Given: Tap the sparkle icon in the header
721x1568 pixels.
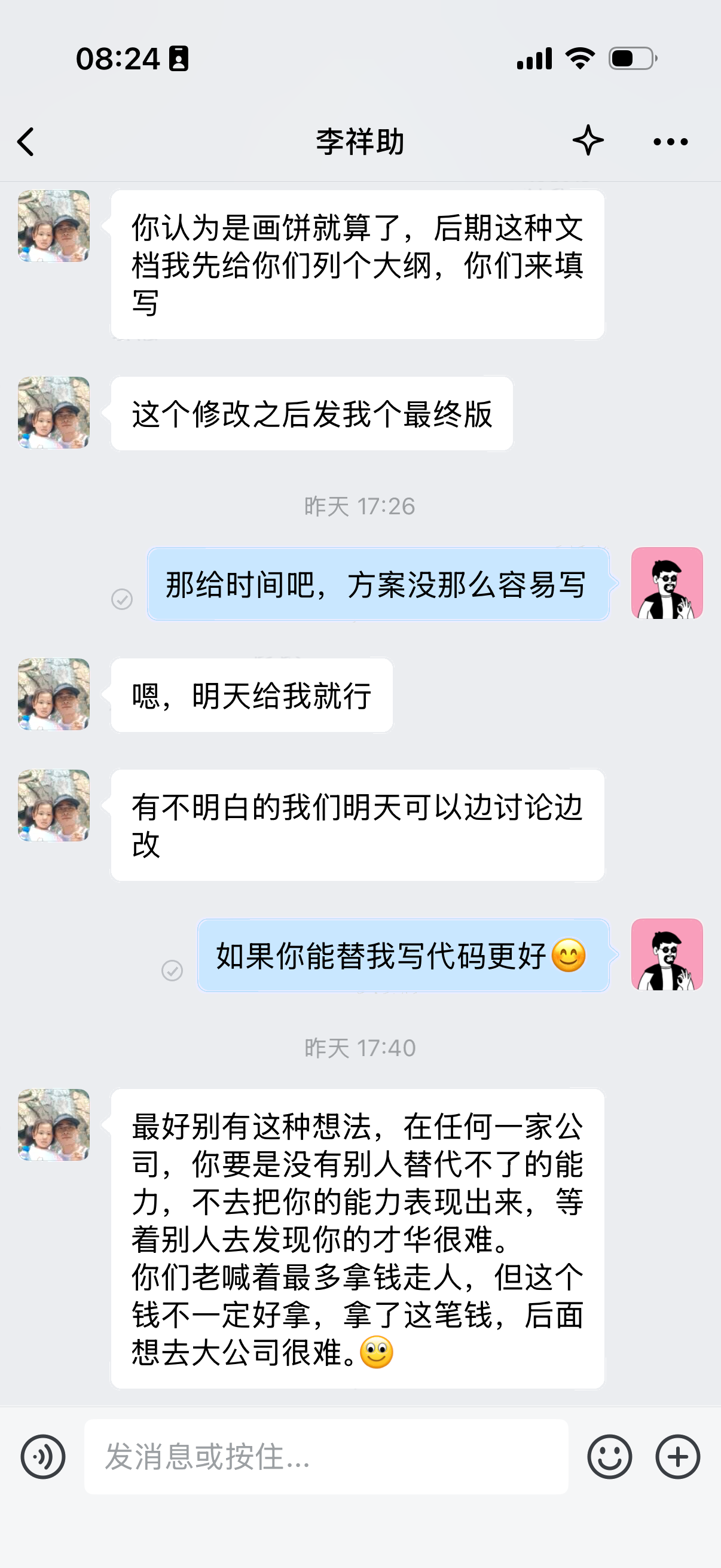Looking at the screenshot, I should tap(588, 141).
